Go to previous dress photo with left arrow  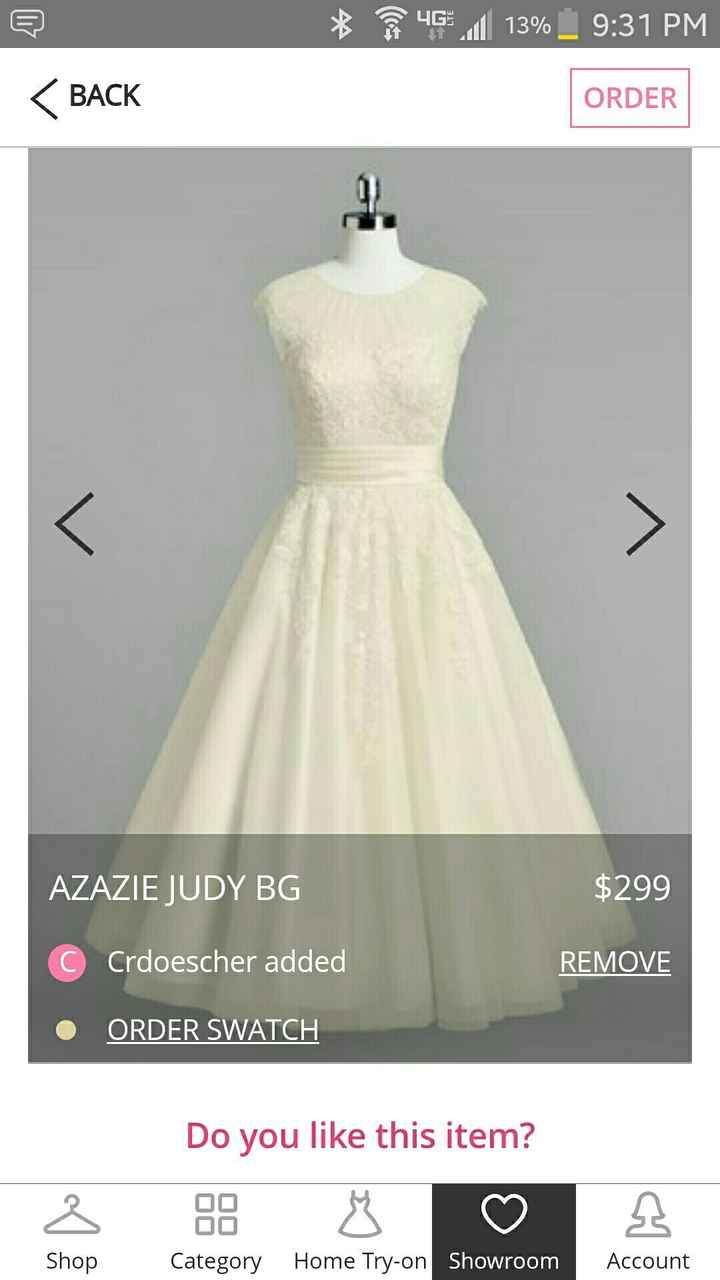coord(74,523)
